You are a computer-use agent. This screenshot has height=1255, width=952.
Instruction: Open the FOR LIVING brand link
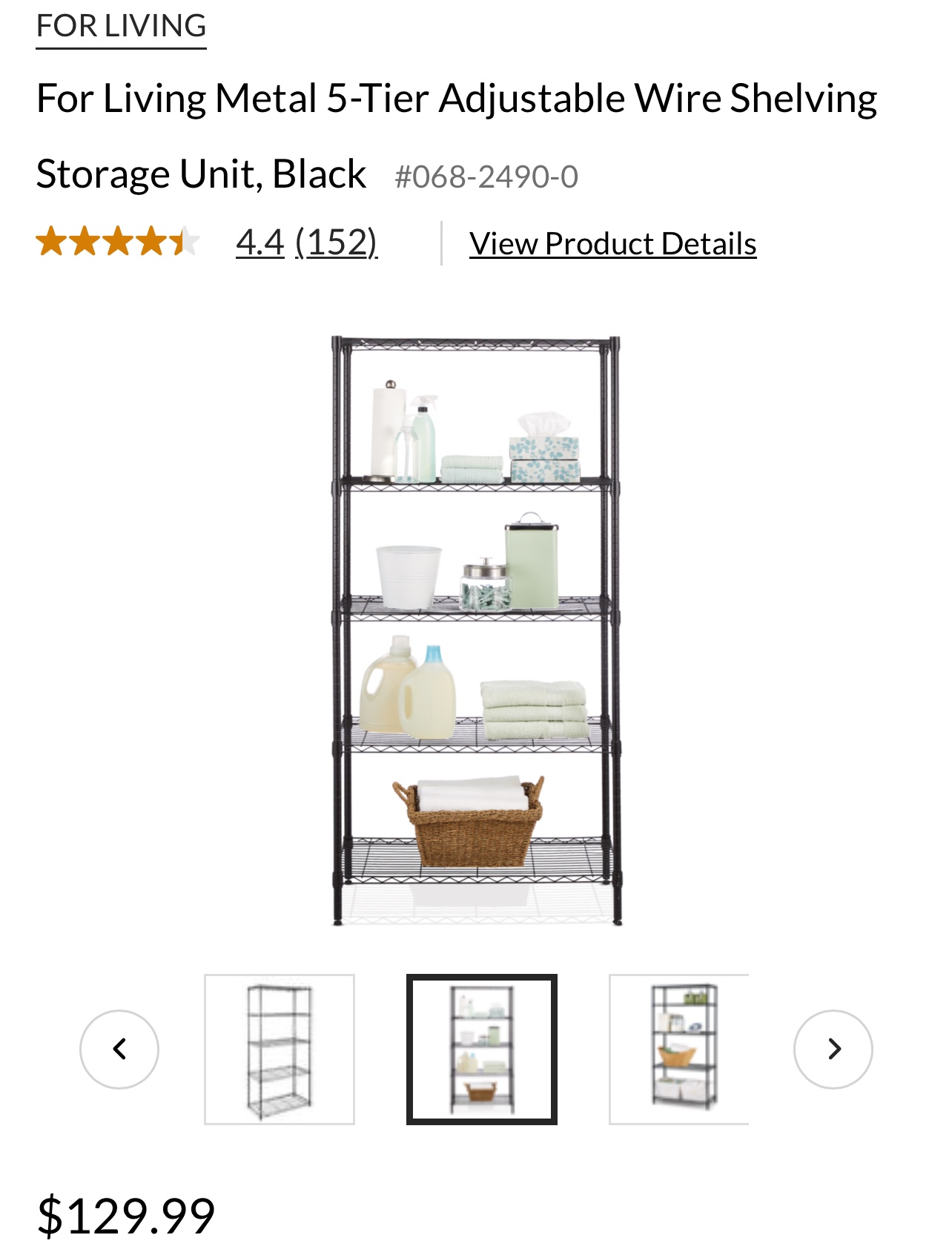tap(121, 27)
